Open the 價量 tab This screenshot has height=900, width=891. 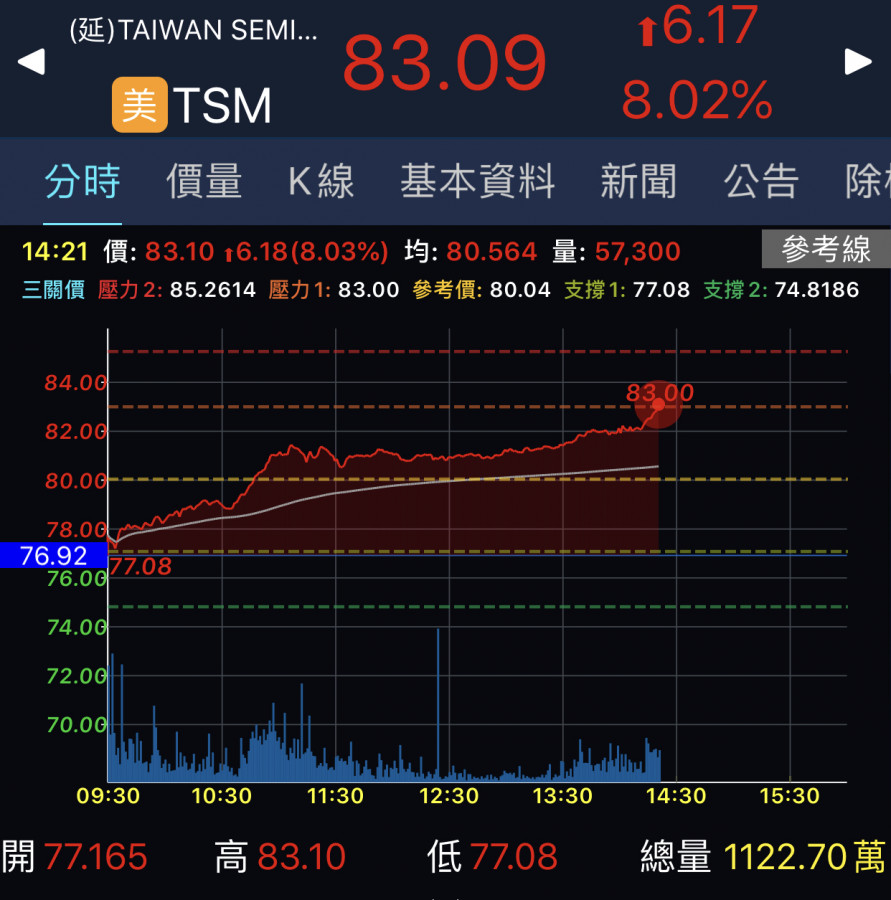coord(204,182)
